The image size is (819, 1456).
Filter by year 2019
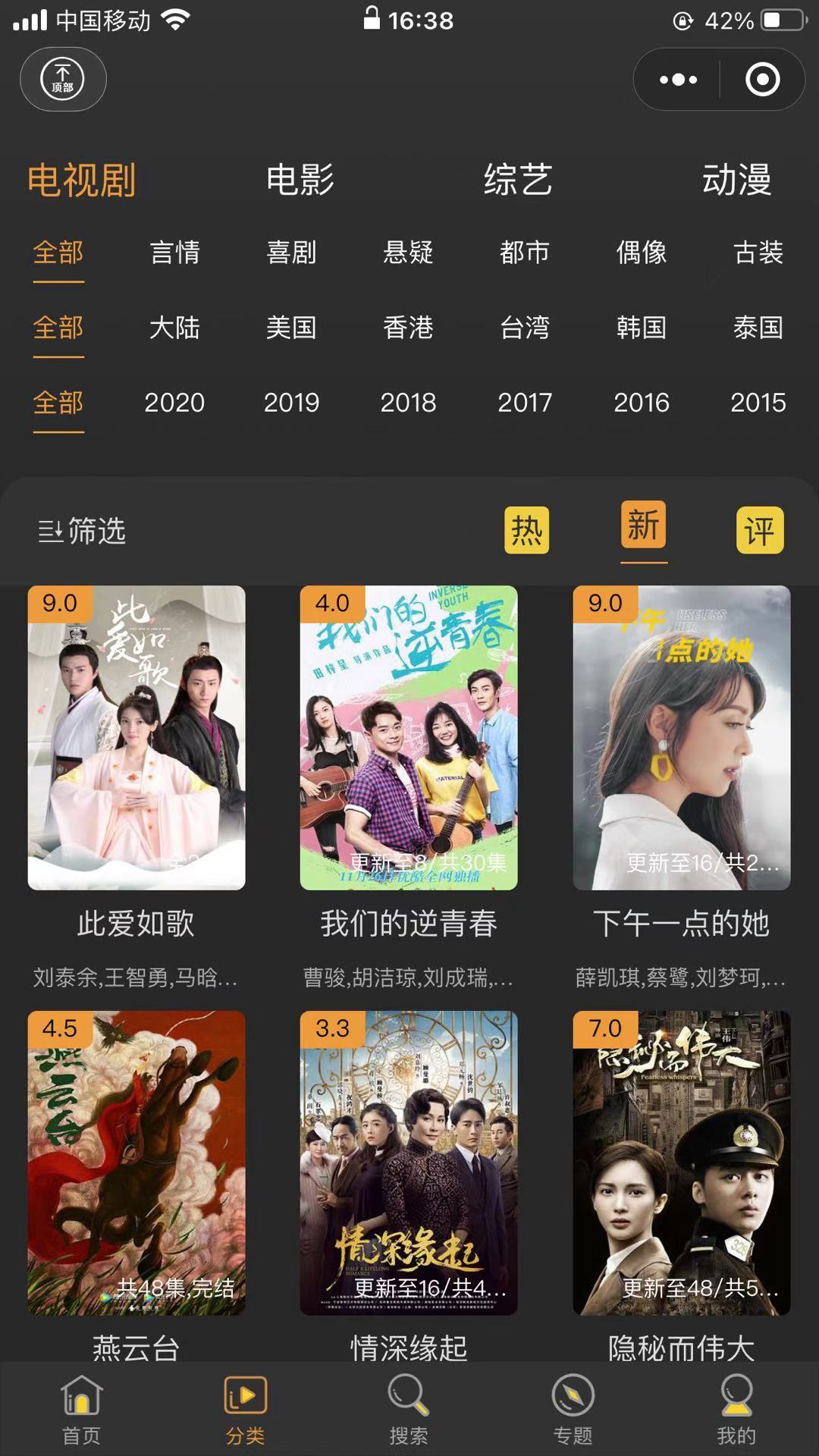click(x=291, y=402)
